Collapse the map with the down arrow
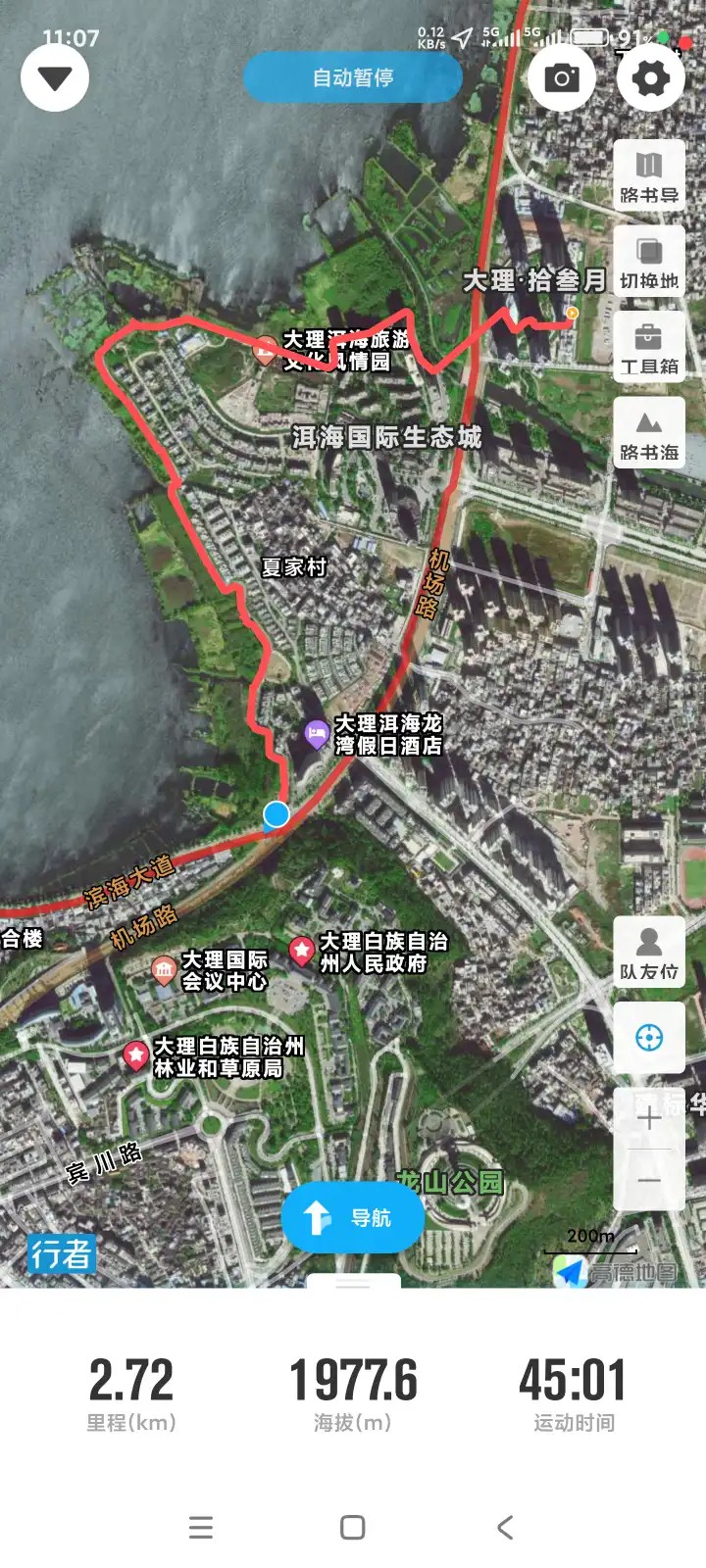Screen dimensions: 706x1568 point(55,77)
